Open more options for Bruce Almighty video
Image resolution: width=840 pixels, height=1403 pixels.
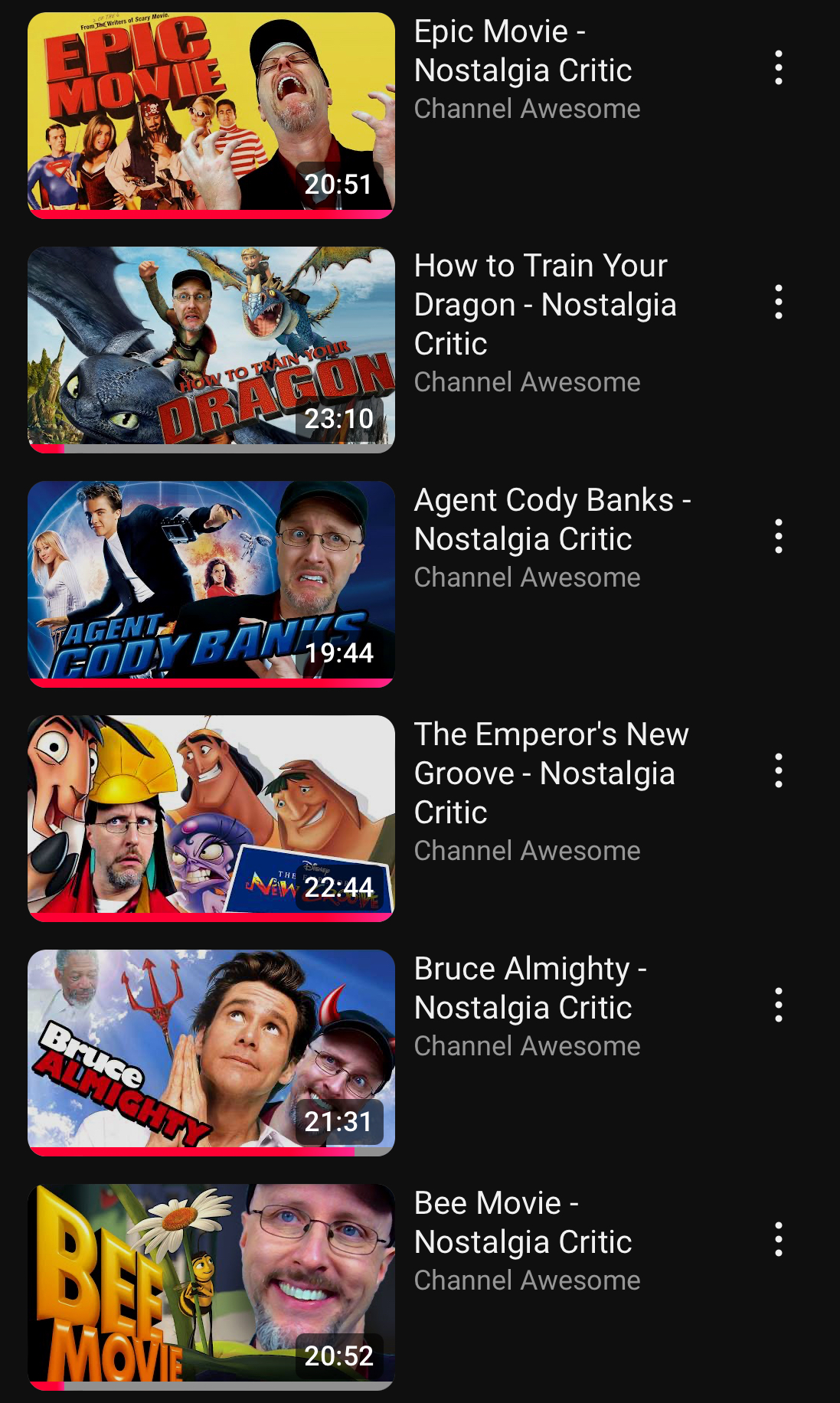778,1005
